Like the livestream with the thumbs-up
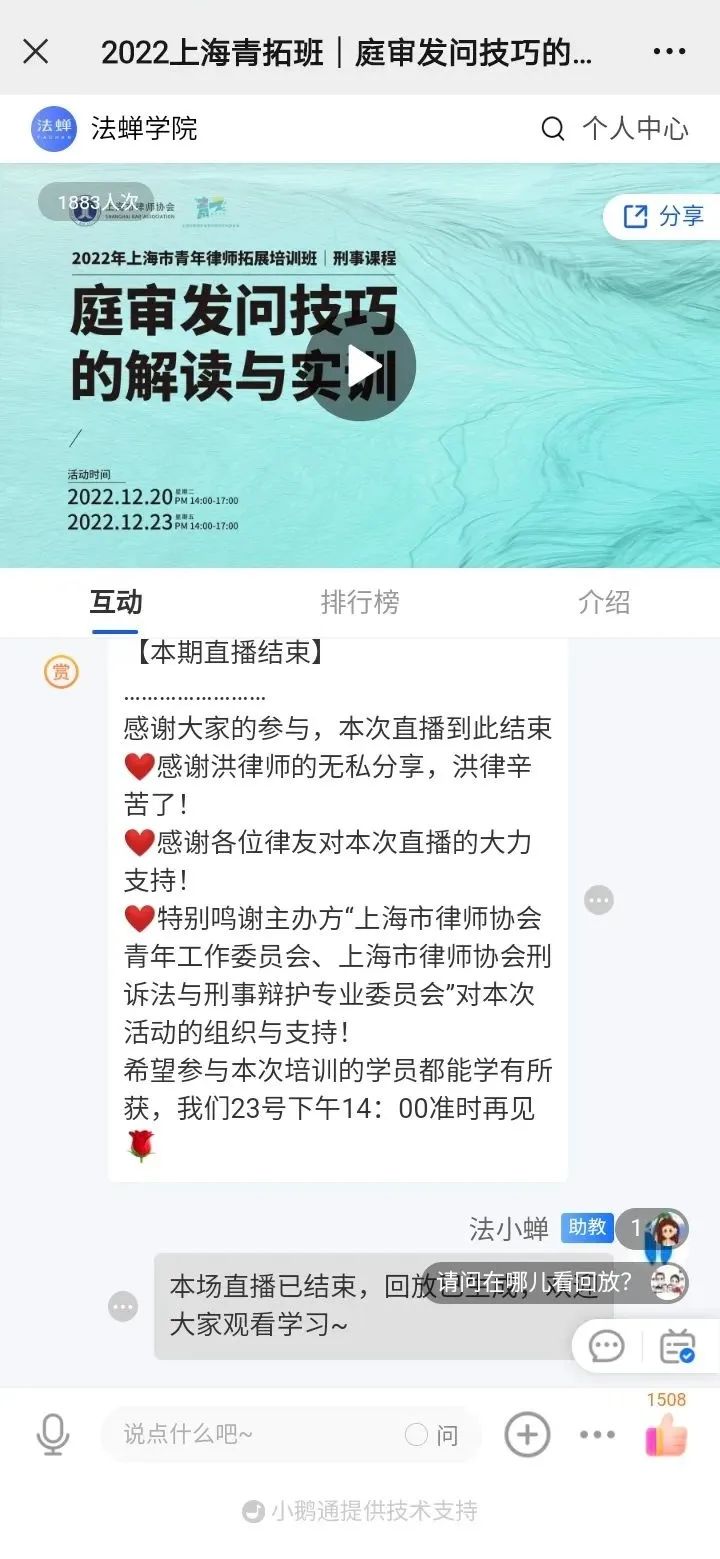The image size is (720, 1559). coord(666,1437)
